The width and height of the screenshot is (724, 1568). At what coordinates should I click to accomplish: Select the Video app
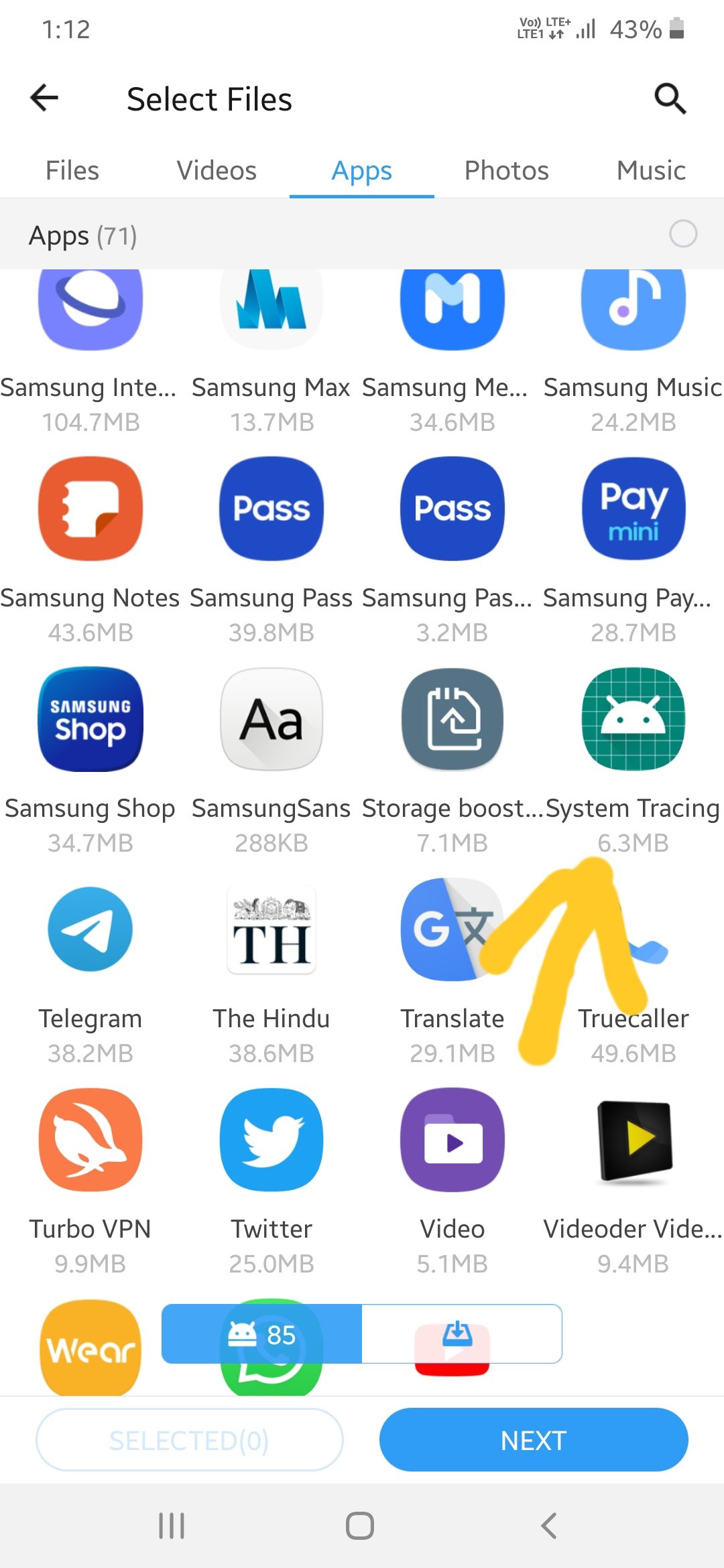[x=452, y=1140]
